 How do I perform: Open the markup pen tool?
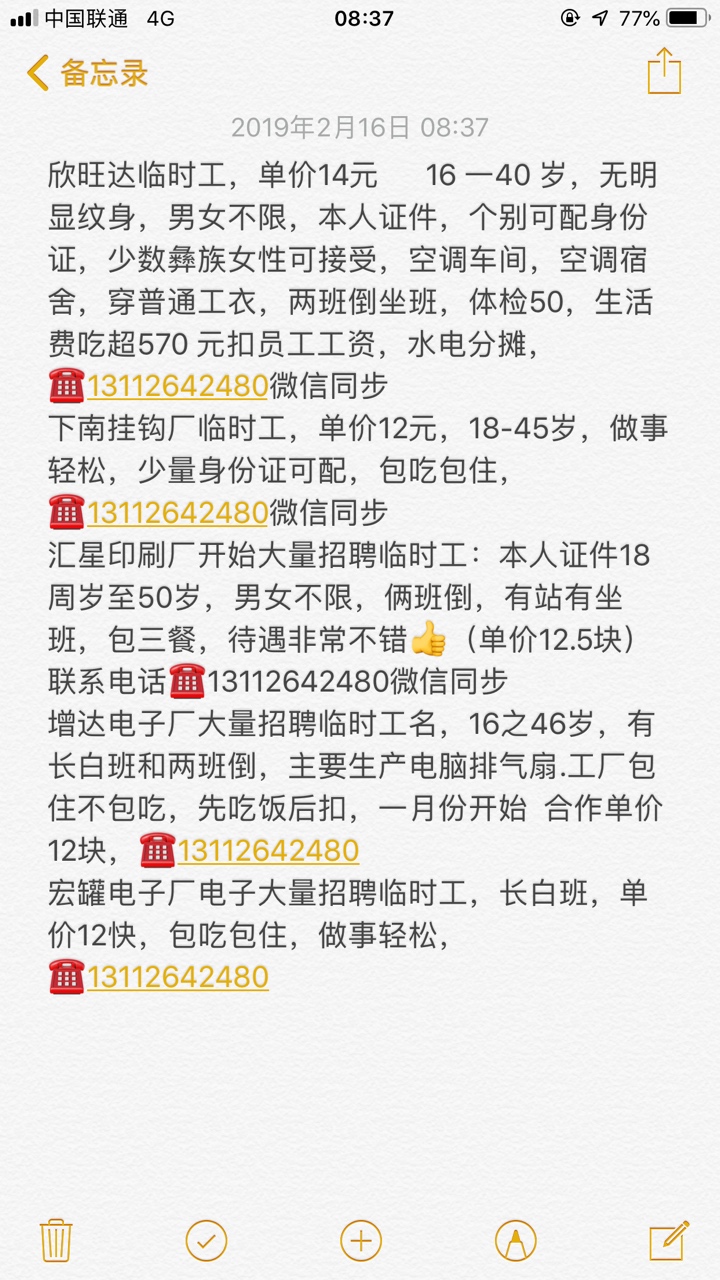[515, 1241]
